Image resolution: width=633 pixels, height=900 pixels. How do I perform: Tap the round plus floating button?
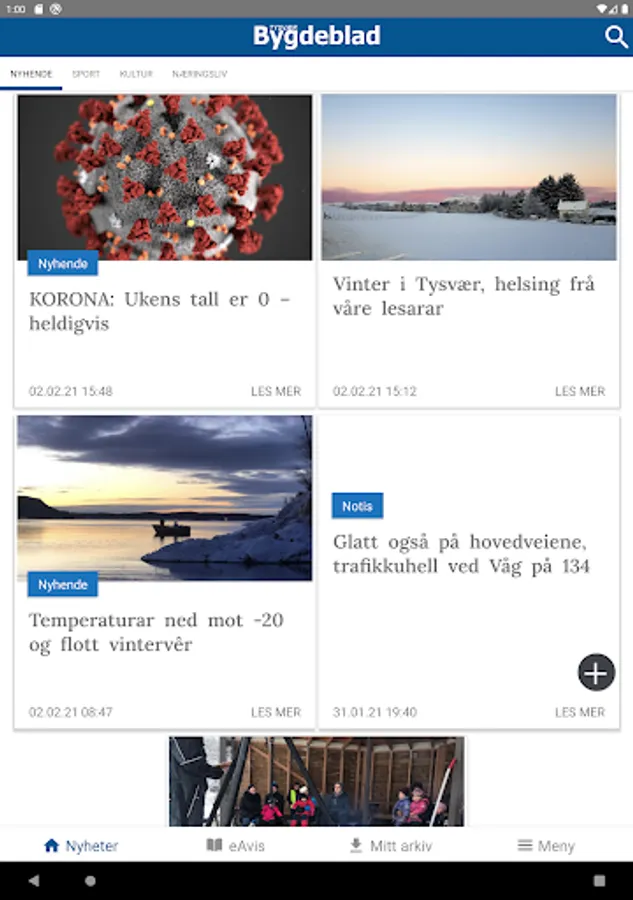(x=596, y=673)
